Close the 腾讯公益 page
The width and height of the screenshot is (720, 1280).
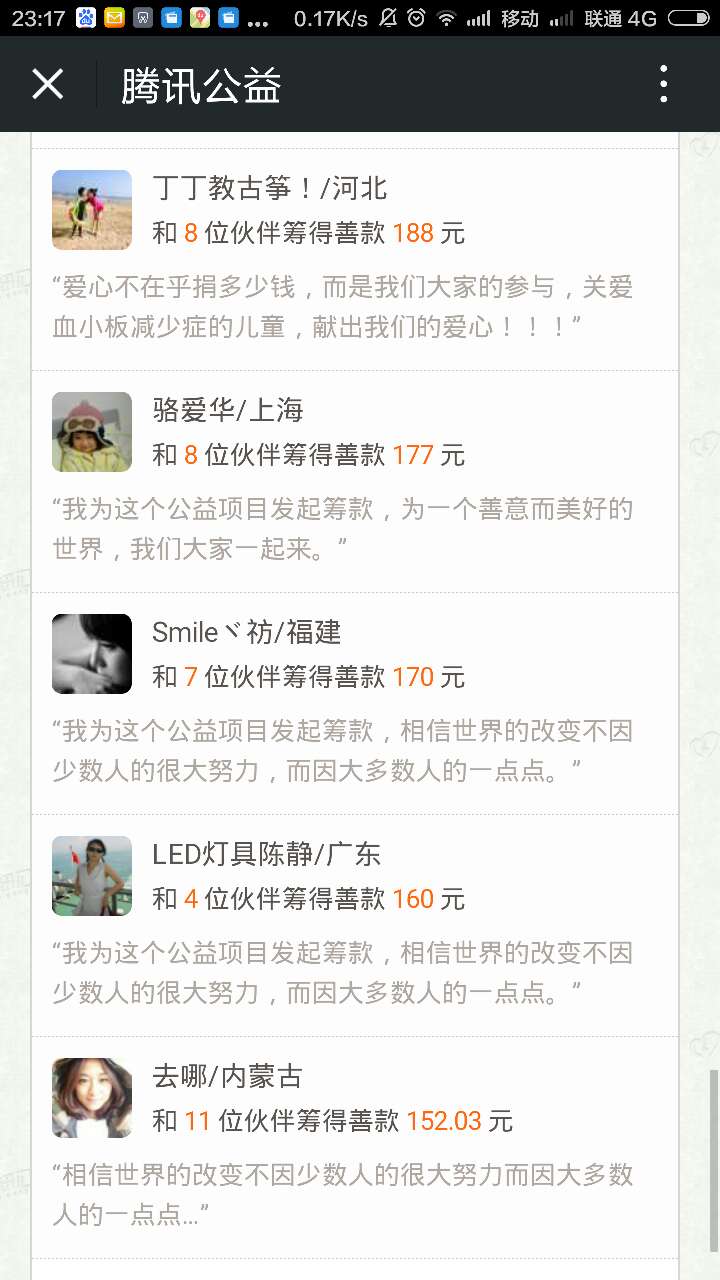tap(47, 85)
